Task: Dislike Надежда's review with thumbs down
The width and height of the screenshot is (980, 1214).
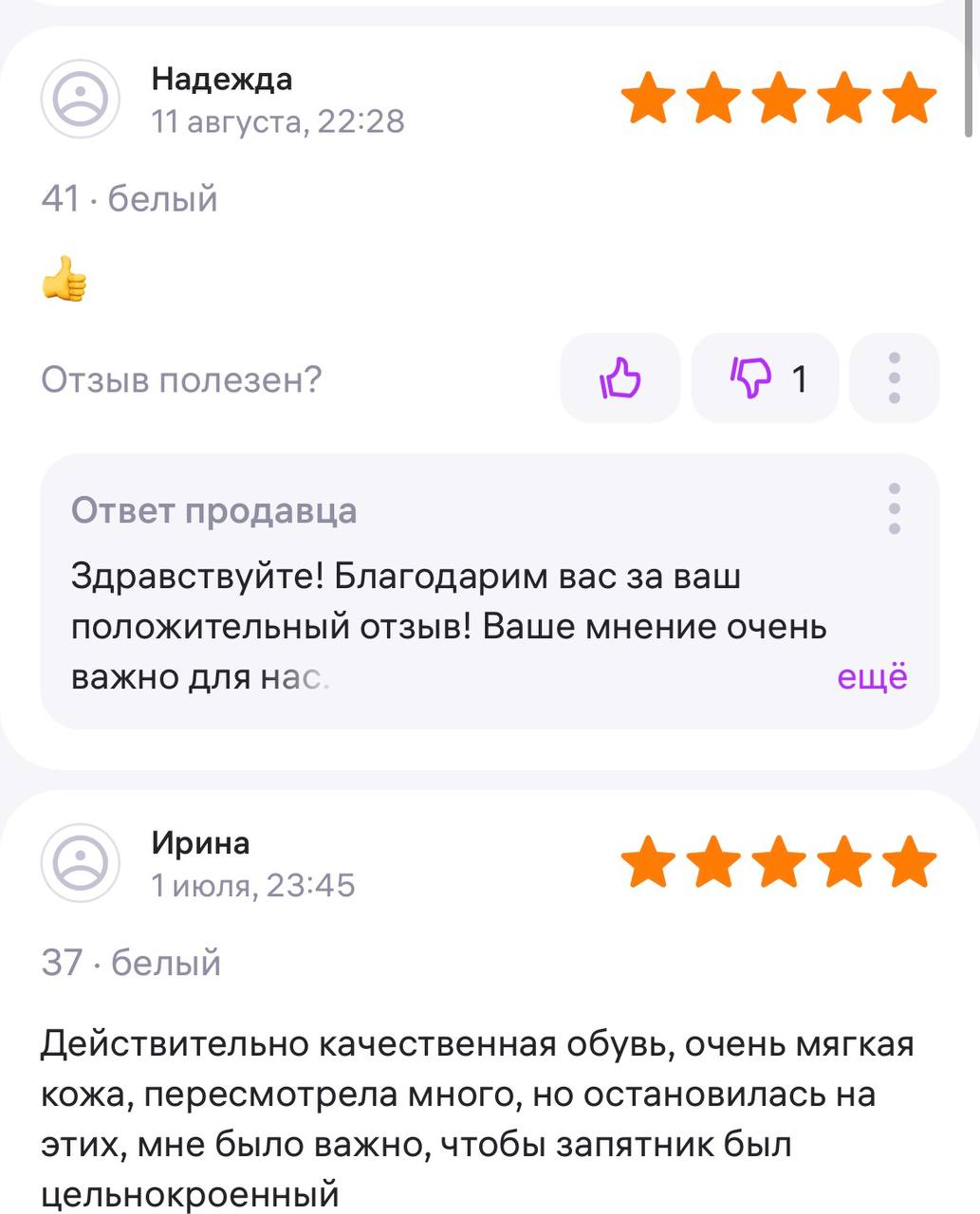Action: [765, 378]
